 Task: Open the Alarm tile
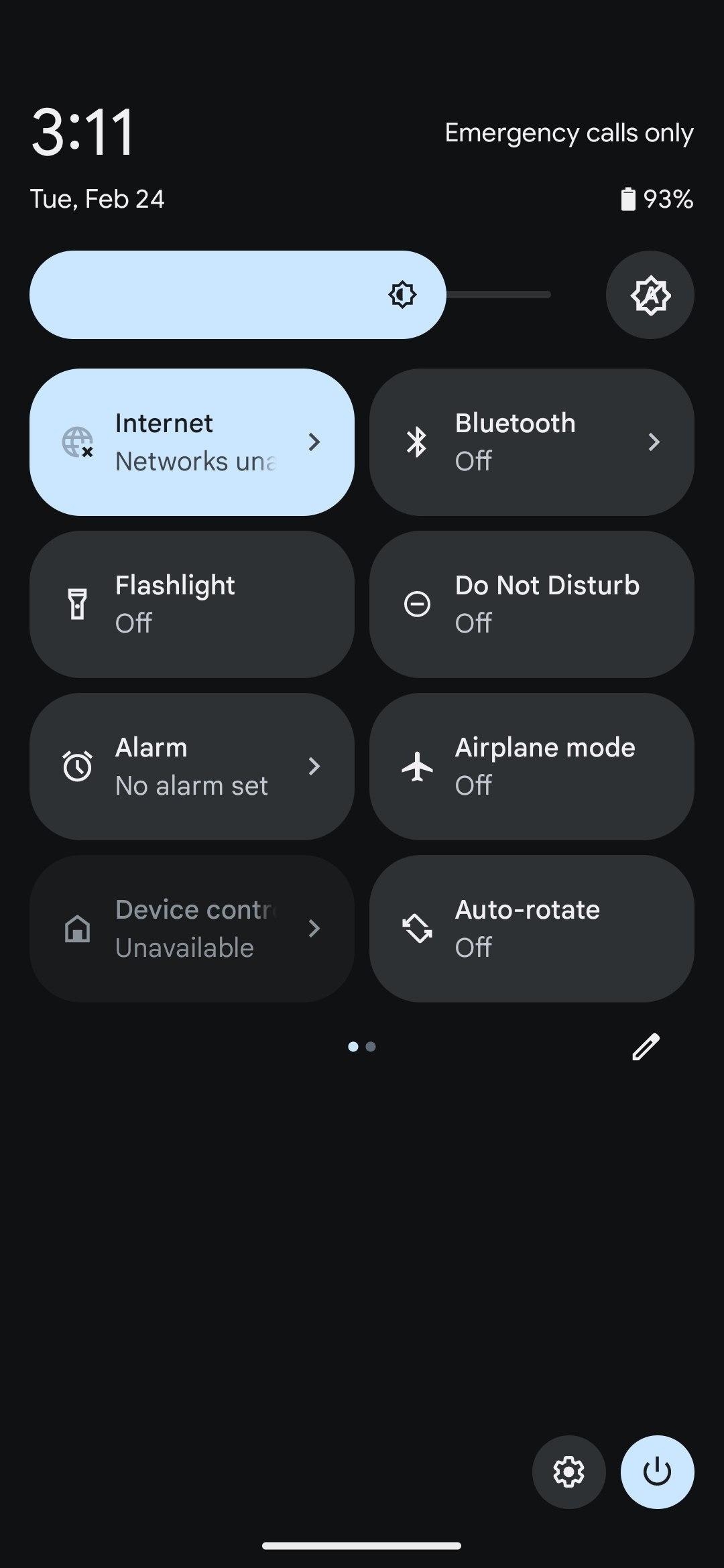point(192,767)
